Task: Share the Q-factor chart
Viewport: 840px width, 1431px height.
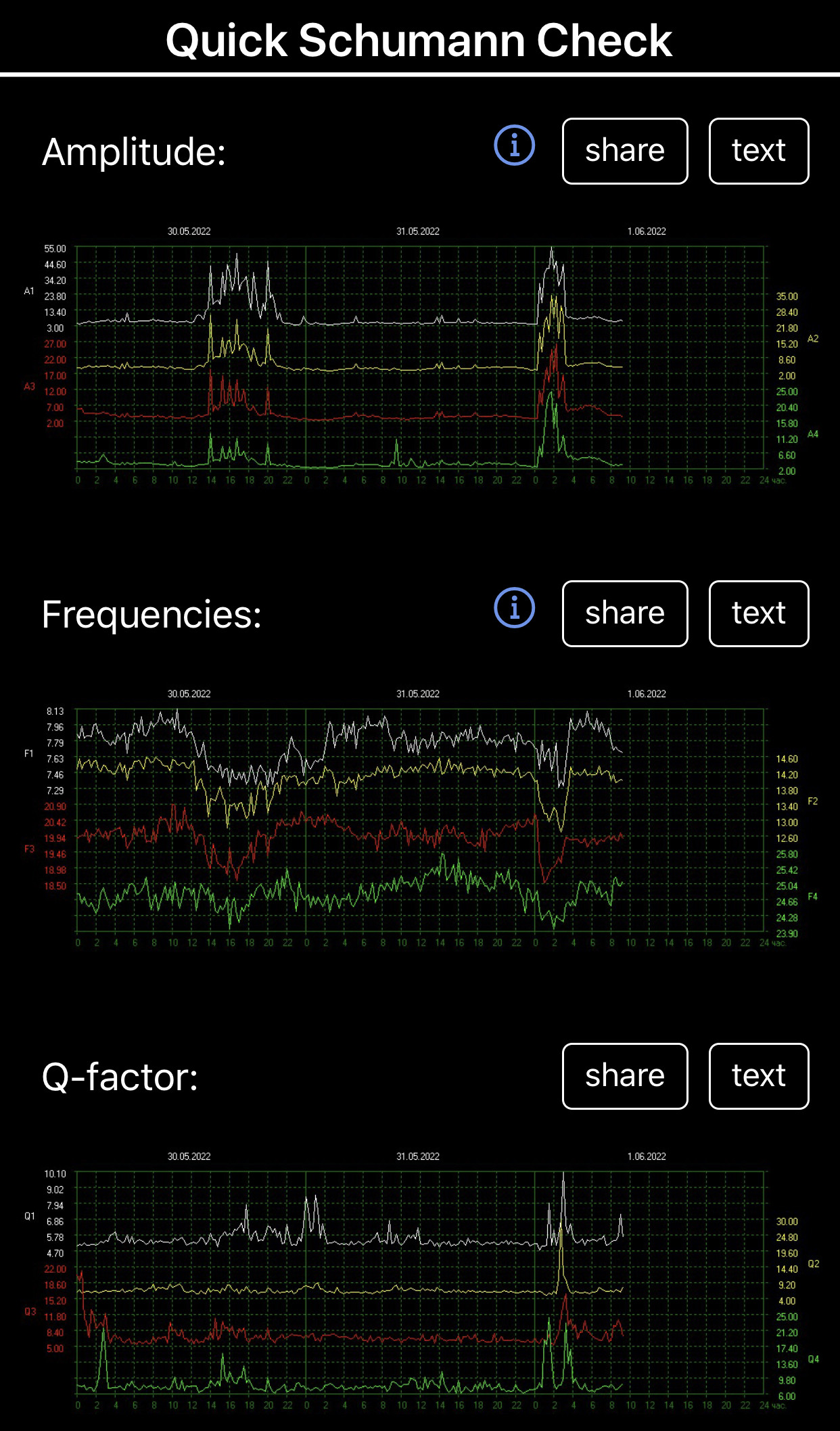Action: pyautogui.click(x=624, y=1076)
